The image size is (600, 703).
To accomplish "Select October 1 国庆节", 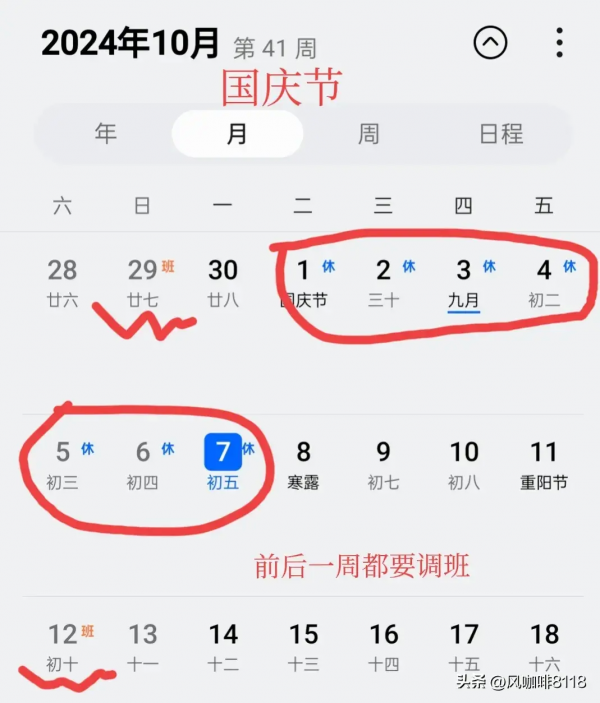I will (x=303, y=281).
